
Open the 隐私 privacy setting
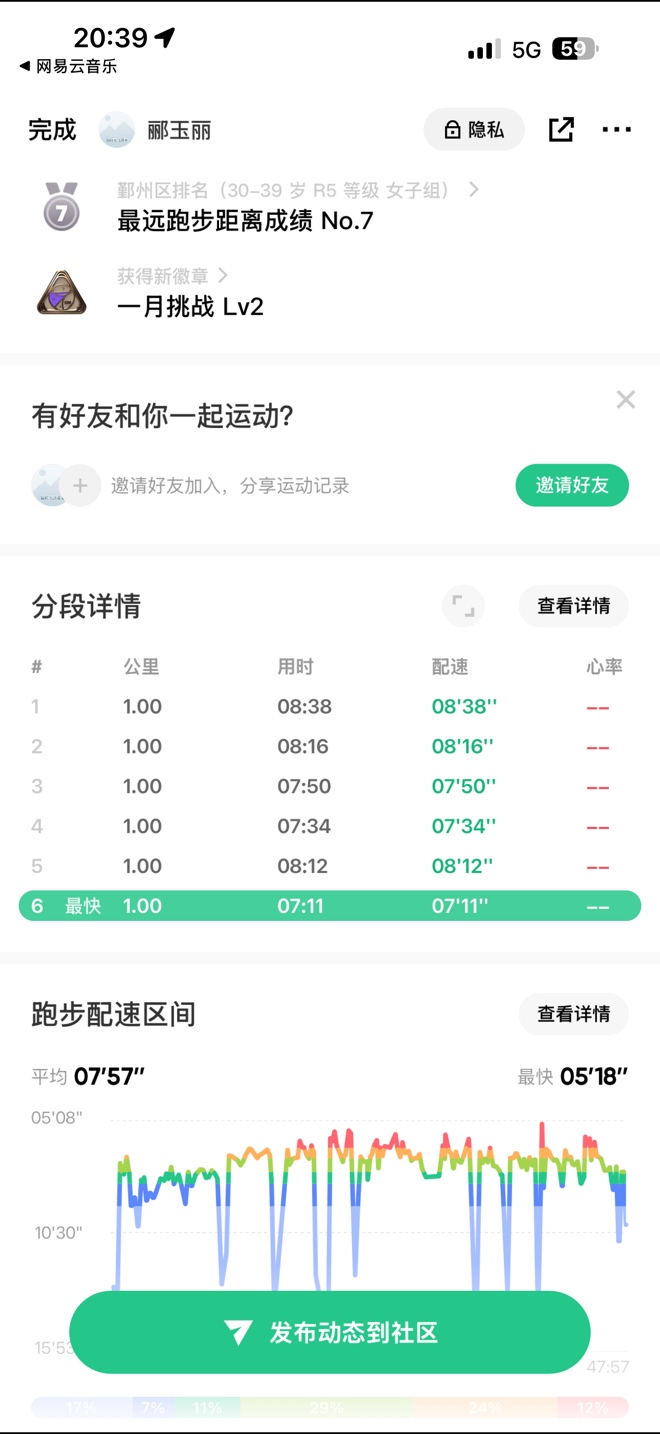[x=474, y=130]
